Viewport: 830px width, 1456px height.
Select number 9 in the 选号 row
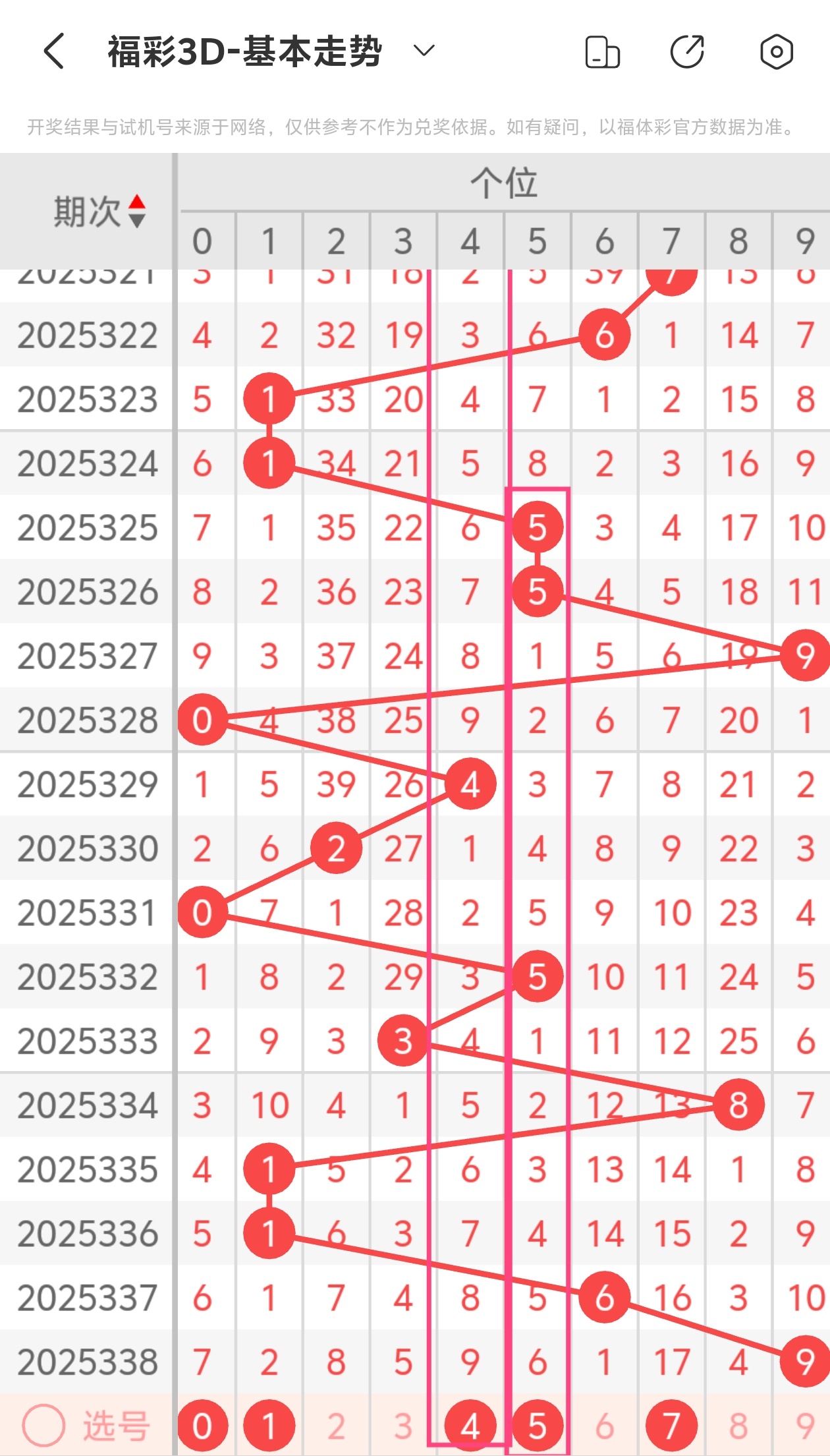tap(805, 1427)
